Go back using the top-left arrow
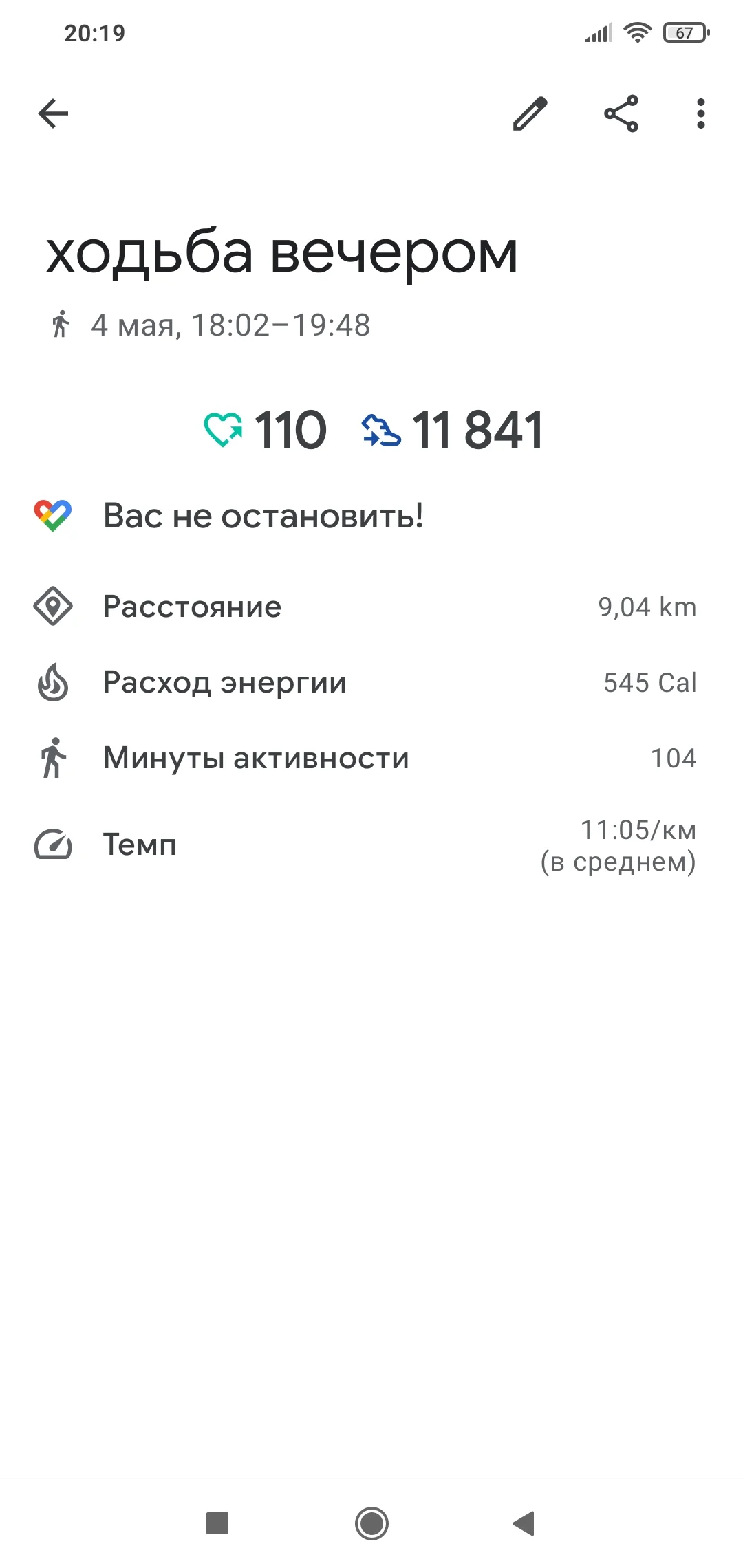 point(53,113)
